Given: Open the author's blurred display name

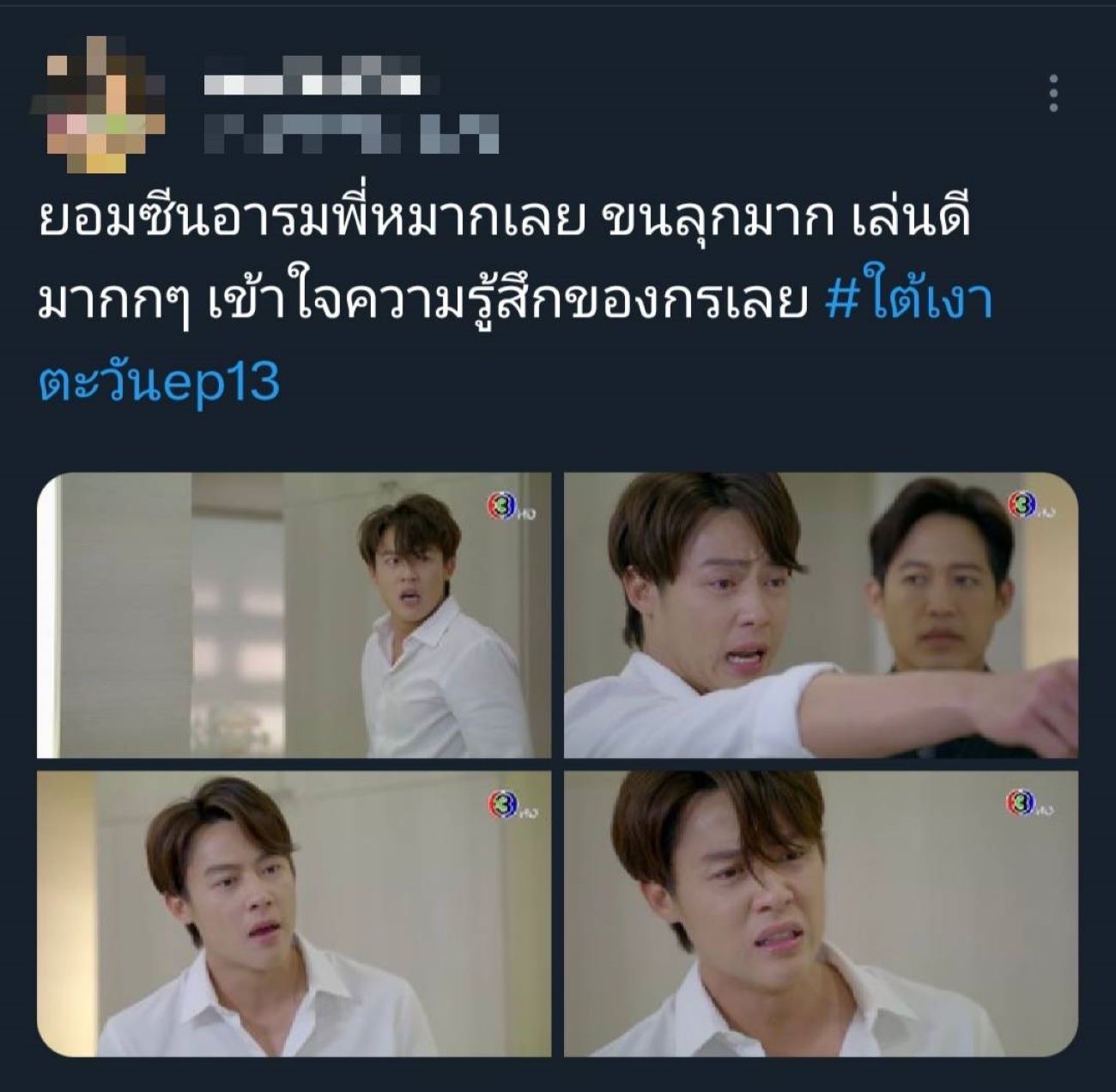Looking at the screenshot, I should (313, 84).
